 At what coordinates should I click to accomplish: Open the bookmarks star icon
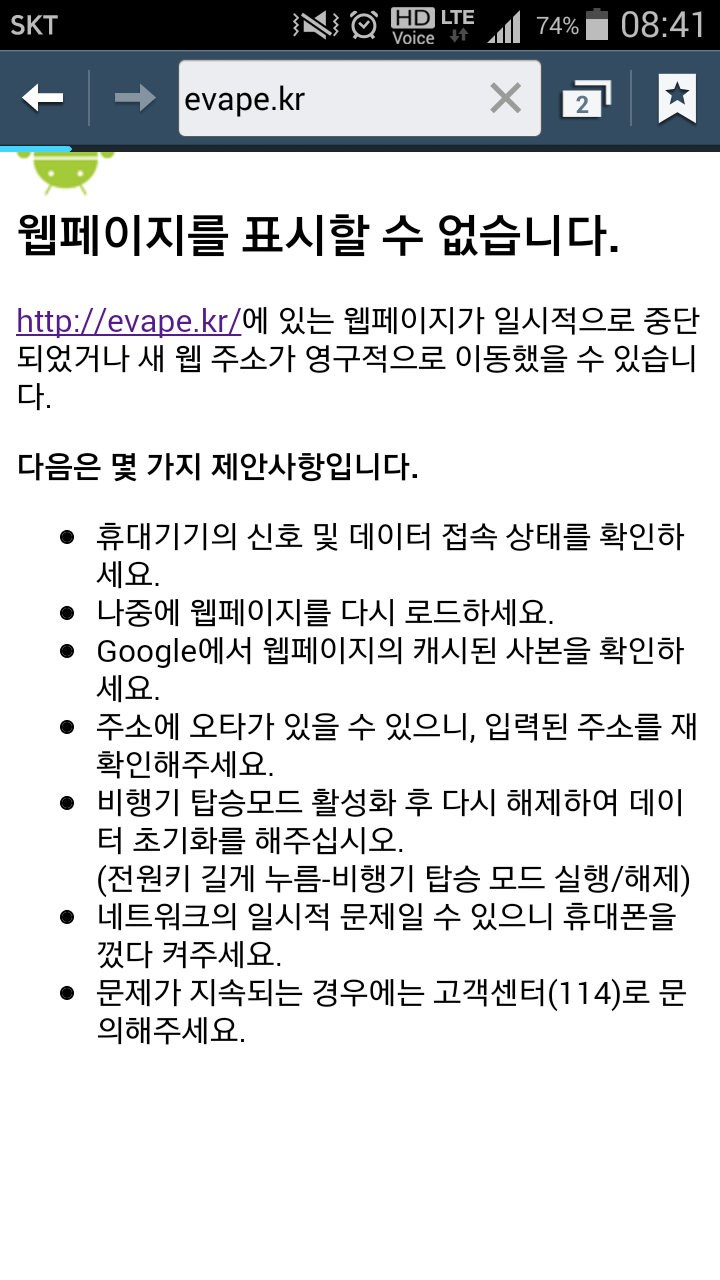click(677, 98)
